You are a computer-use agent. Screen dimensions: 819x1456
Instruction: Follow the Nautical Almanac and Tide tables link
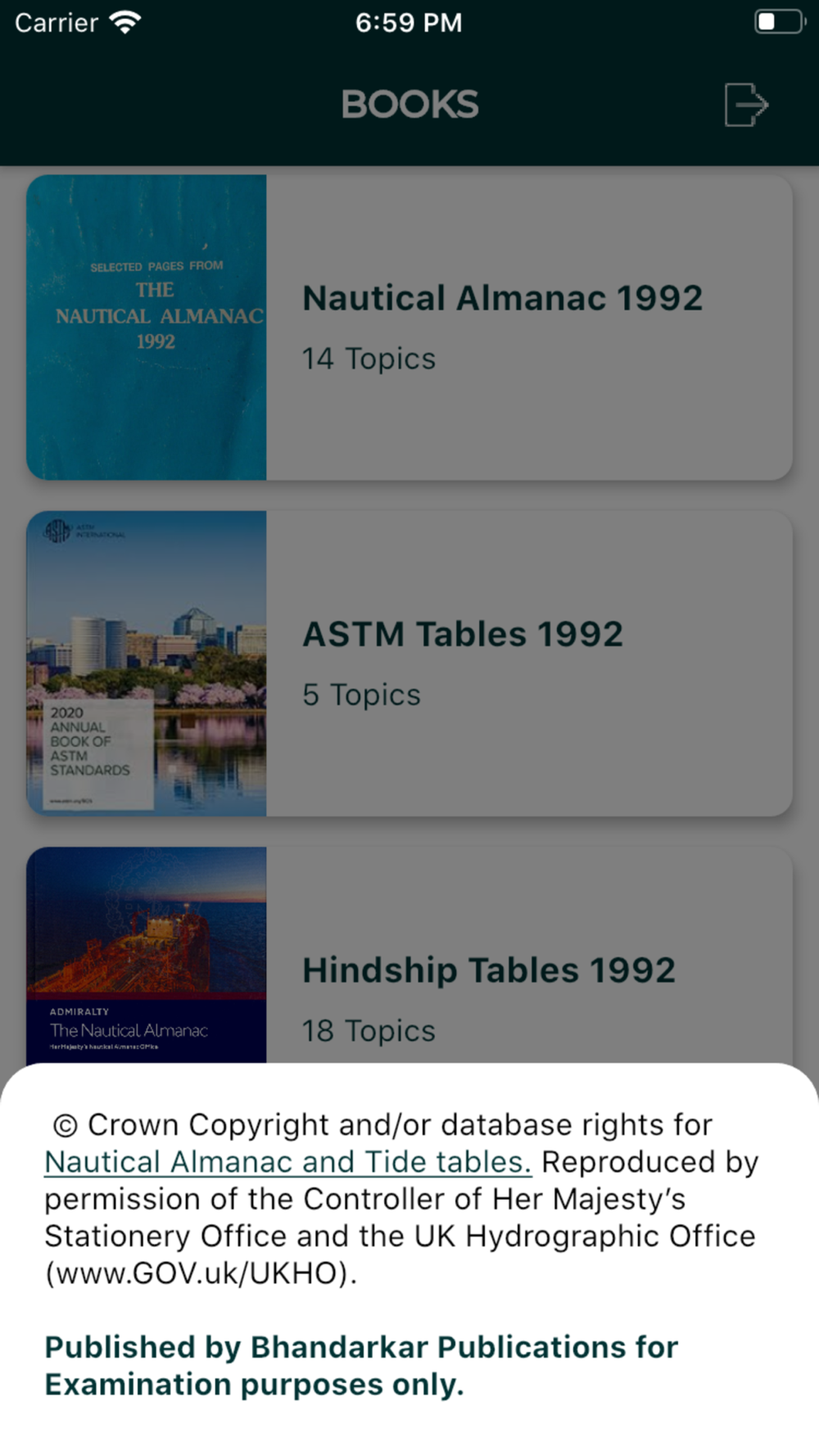coord(288,1162)
